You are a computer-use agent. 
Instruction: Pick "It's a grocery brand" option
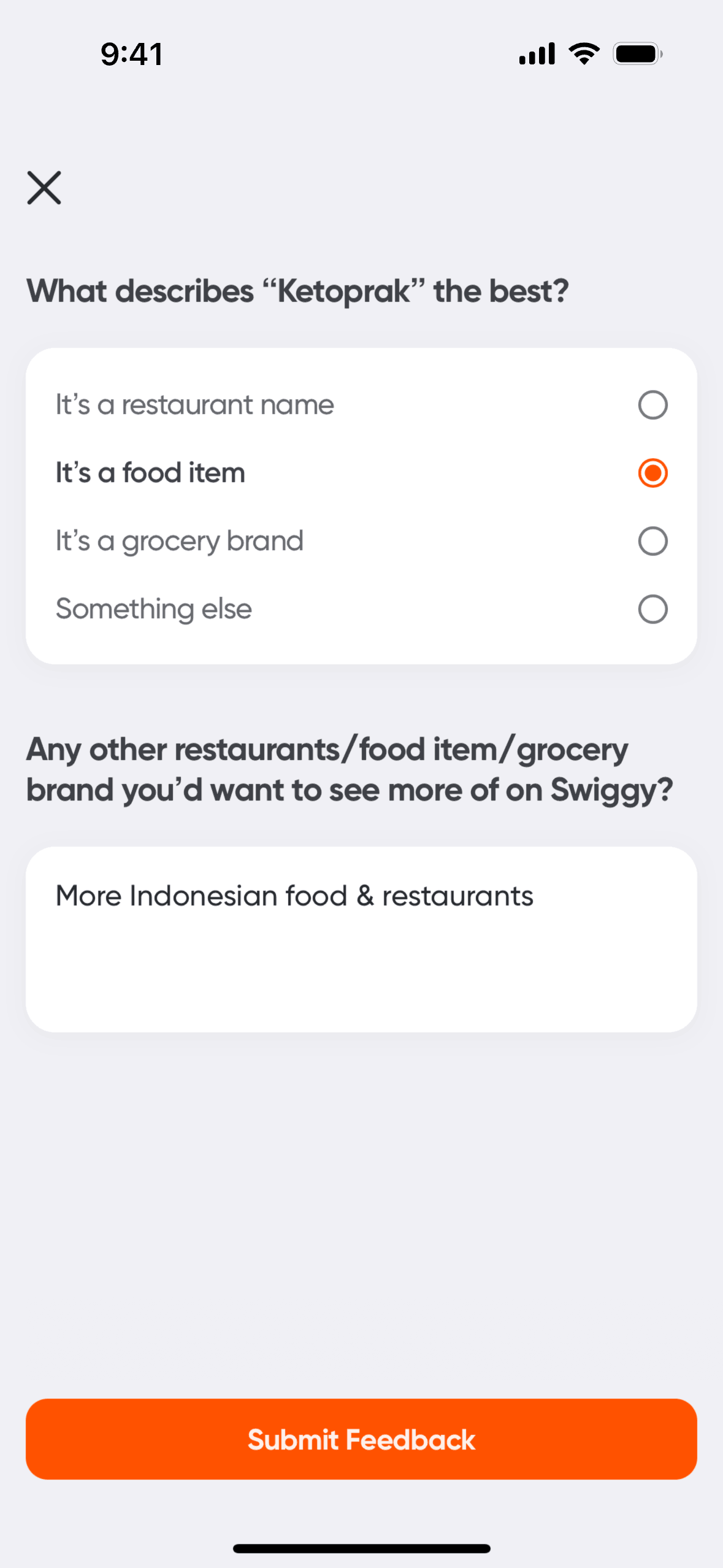[652, 541]
